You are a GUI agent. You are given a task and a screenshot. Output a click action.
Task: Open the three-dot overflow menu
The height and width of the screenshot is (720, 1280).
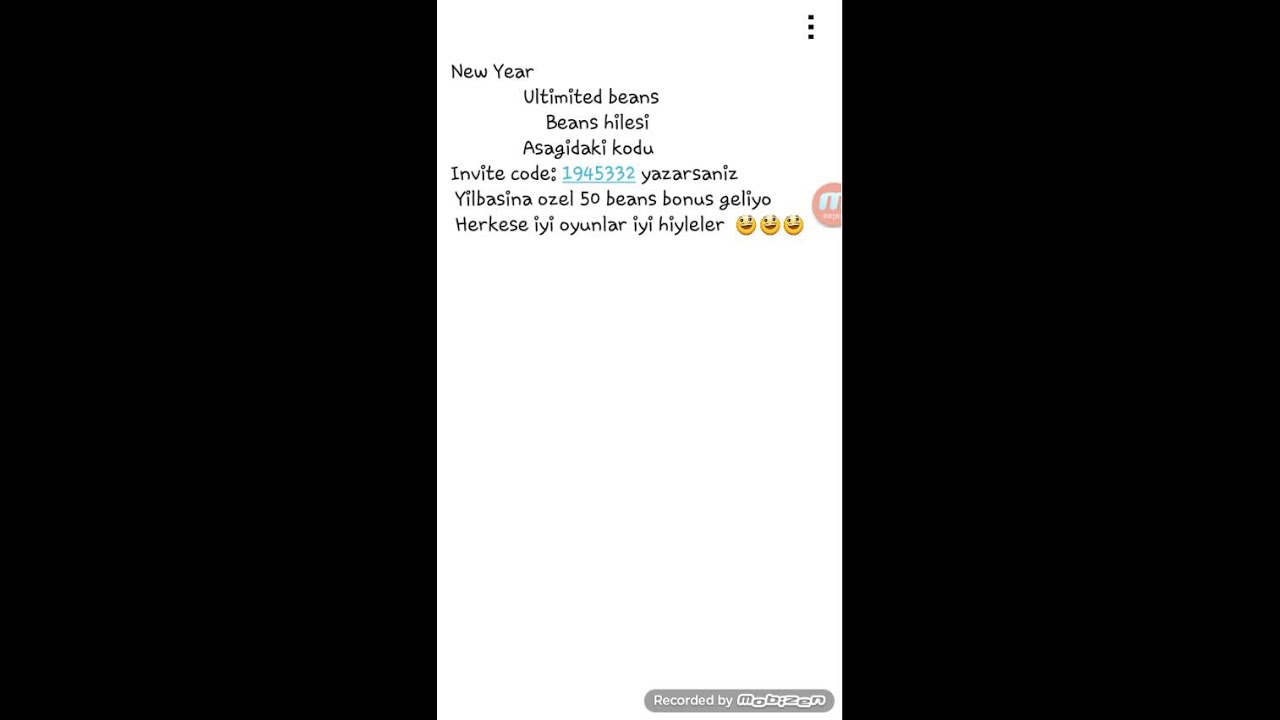(811, 27)
